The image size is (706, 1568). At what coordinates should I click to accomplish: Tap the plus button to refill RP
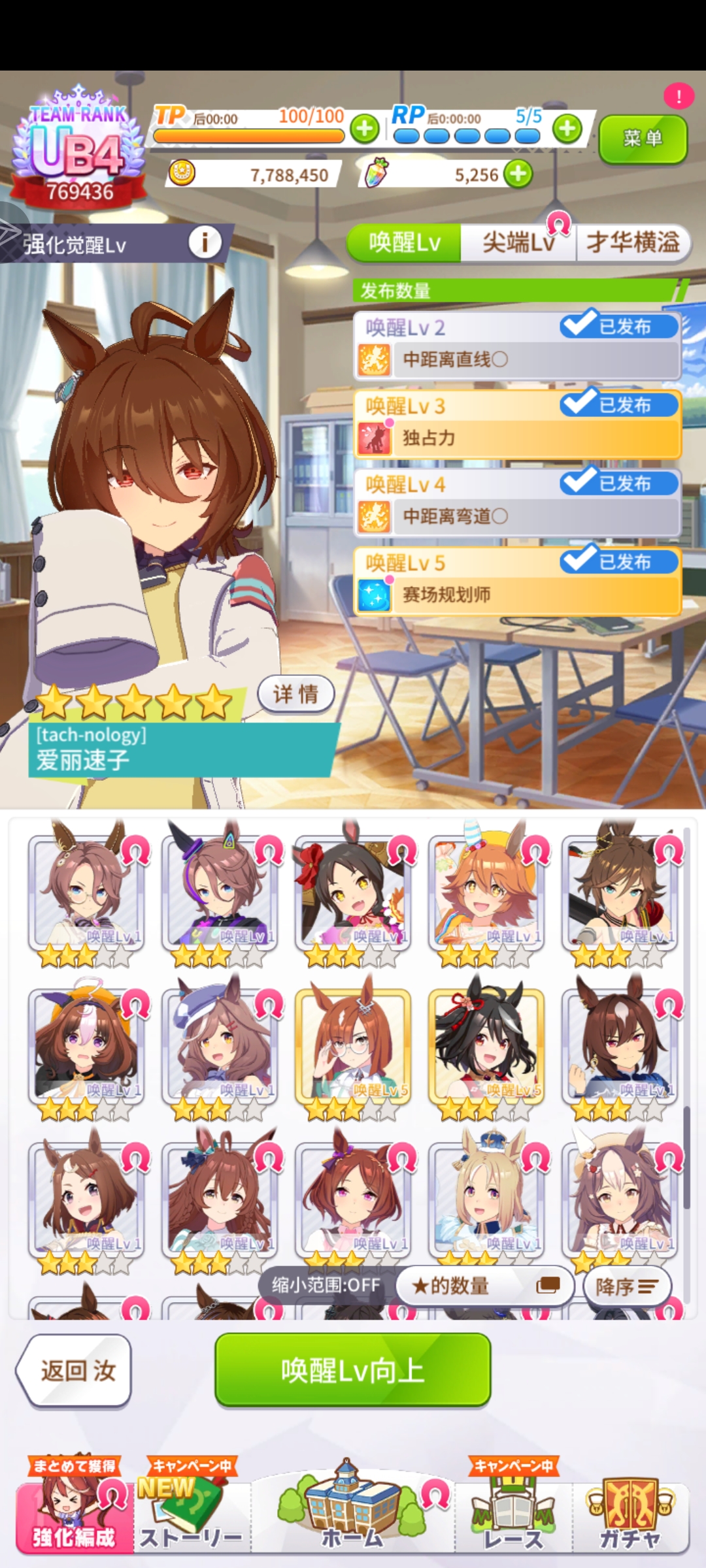click(567, 129)
